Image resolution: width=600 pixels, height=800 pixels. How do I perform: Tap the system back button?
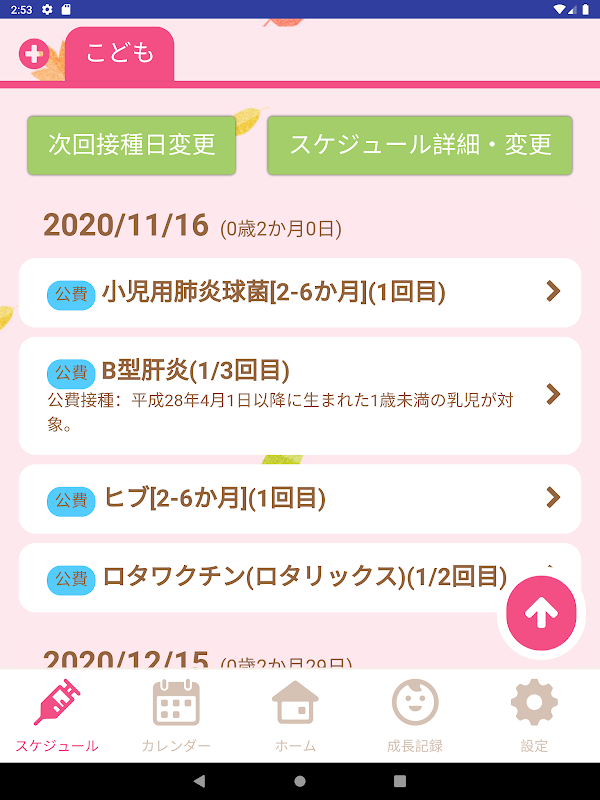[x=200, y=781]
